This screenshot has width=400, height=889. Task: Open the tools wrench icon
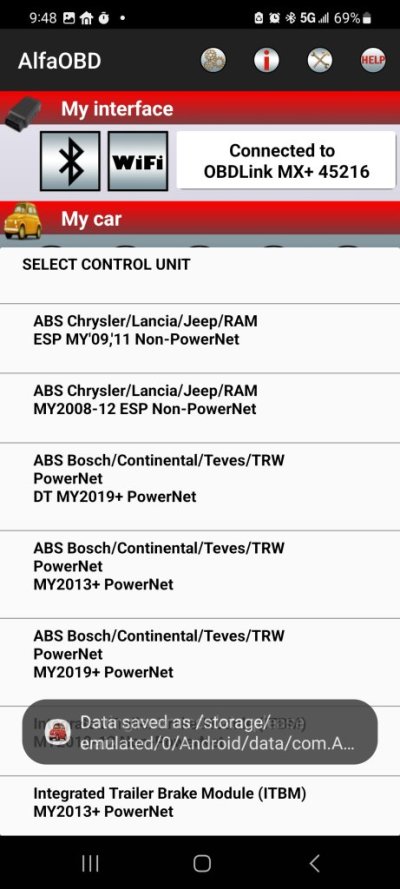pos(320,60)
